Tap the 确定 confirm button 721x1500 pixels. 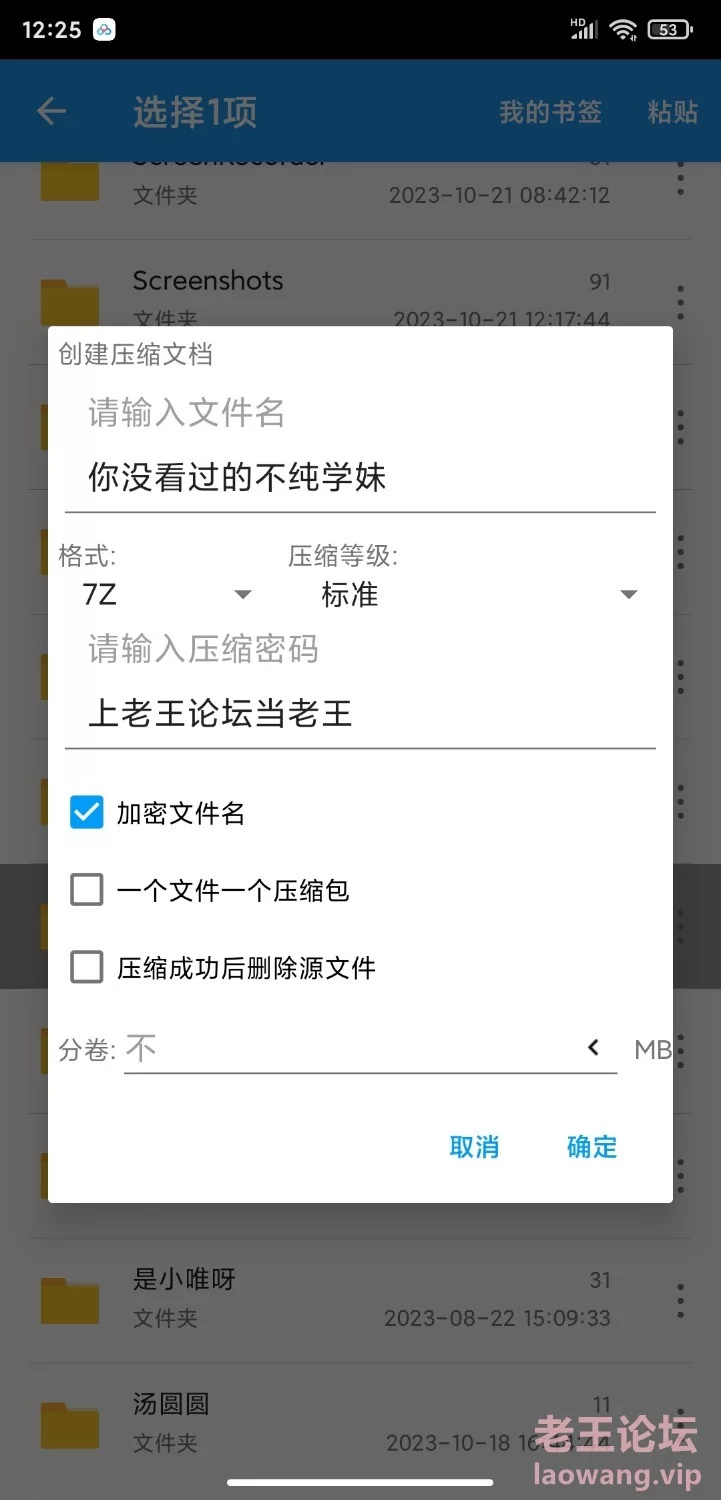(592, 1146)
